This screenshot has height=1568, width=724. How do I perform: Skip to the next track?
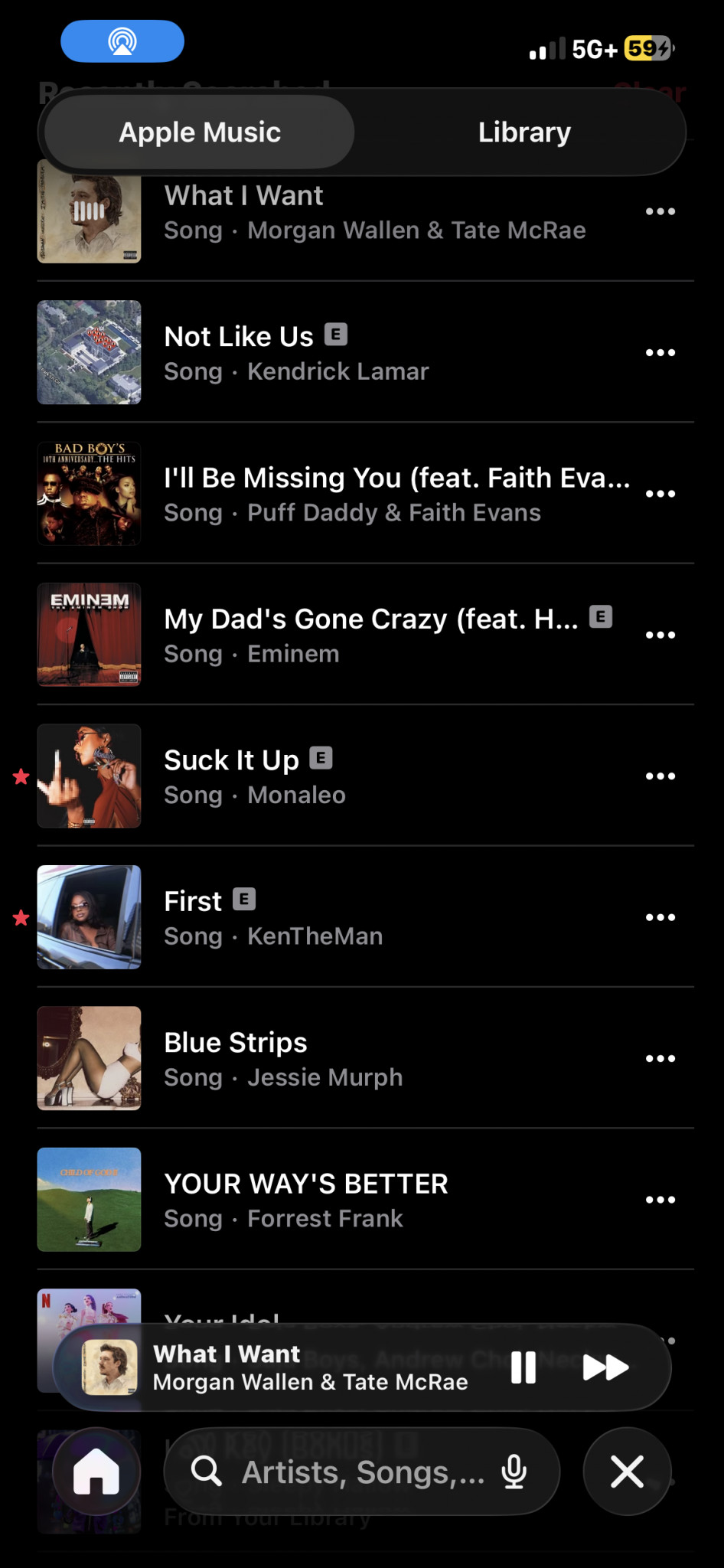coord(605,1367)
